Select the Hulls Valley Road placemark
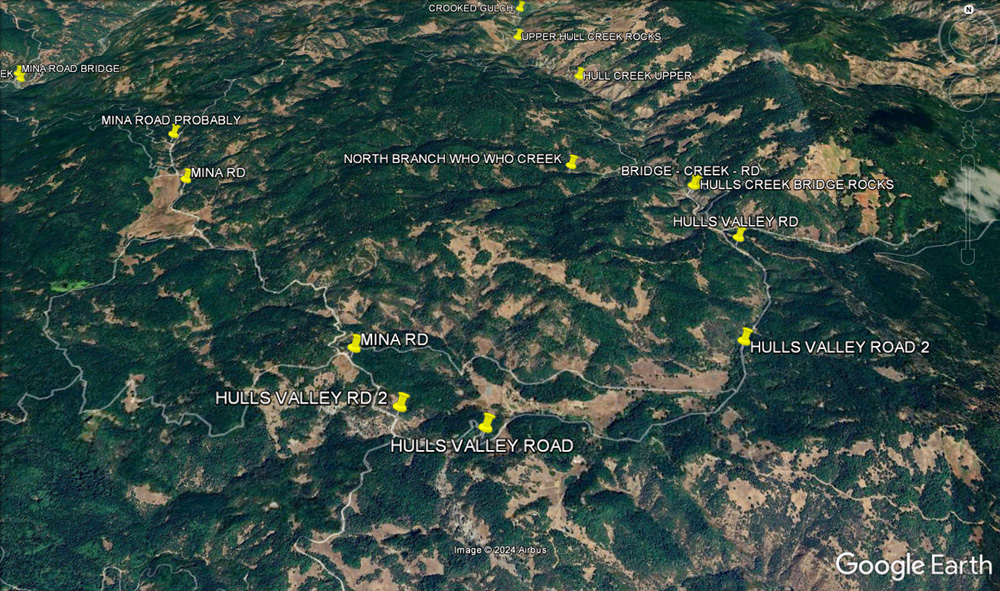 [x=487, y=422]
